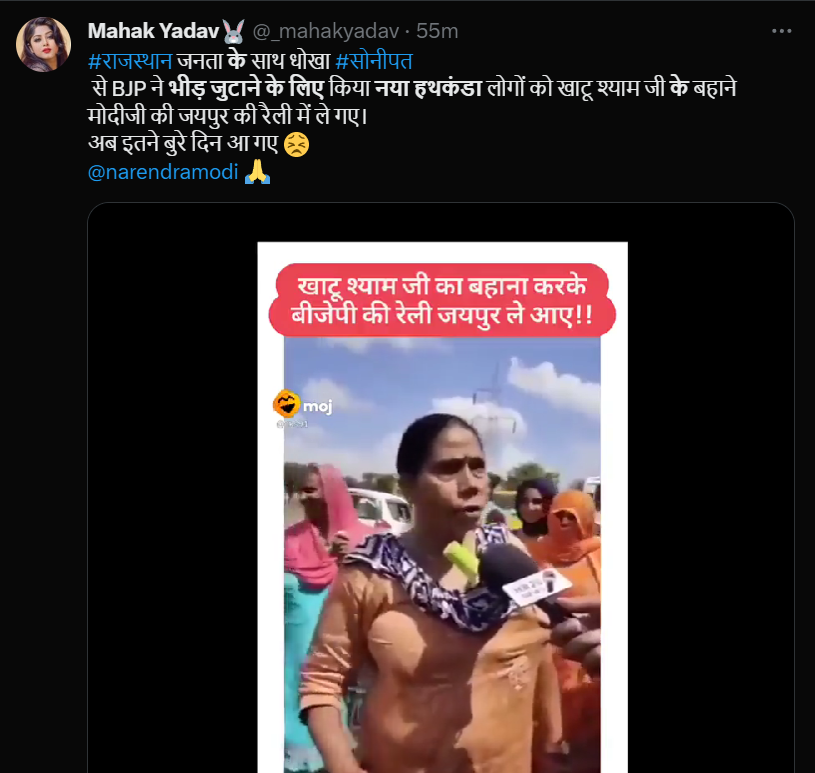The height and width of the screenshot is (773, 815).
Task: Open Mahak Yadav's profile picture
Action: point(44,45)
